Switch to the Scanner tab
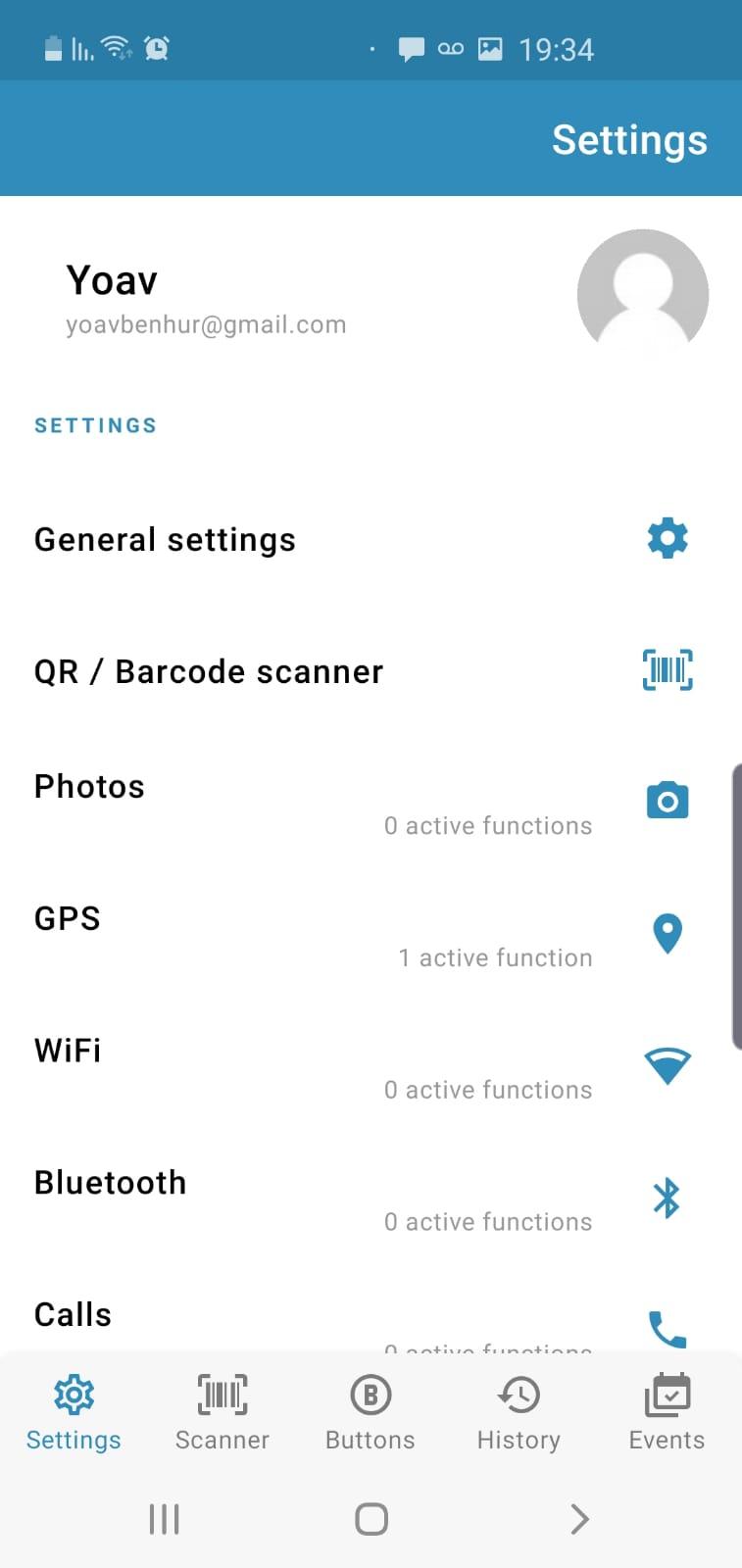Viewport: 742px width, 1568px height. (x=223, y=1412)
